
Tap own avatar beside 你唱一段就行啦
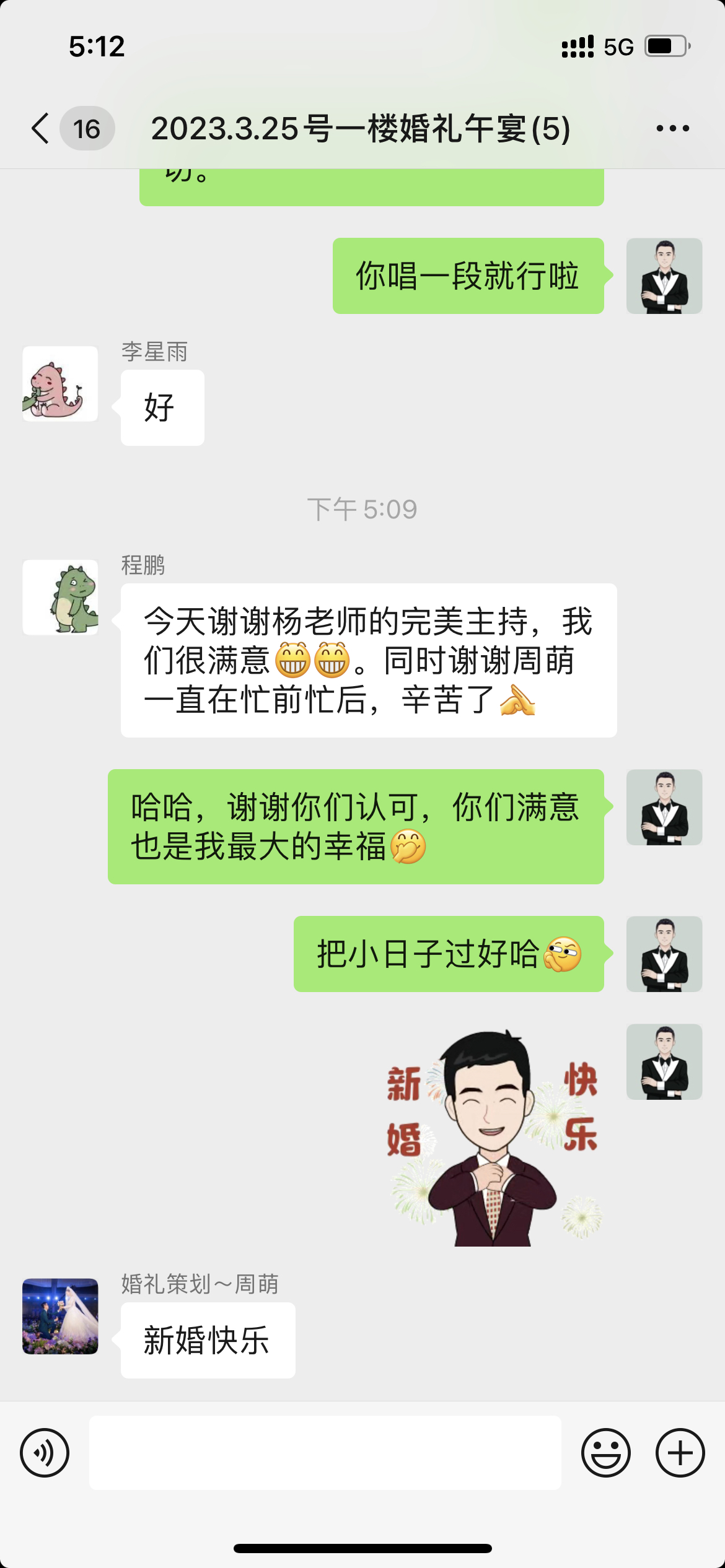pyautogui.click(x=664, y=276)
